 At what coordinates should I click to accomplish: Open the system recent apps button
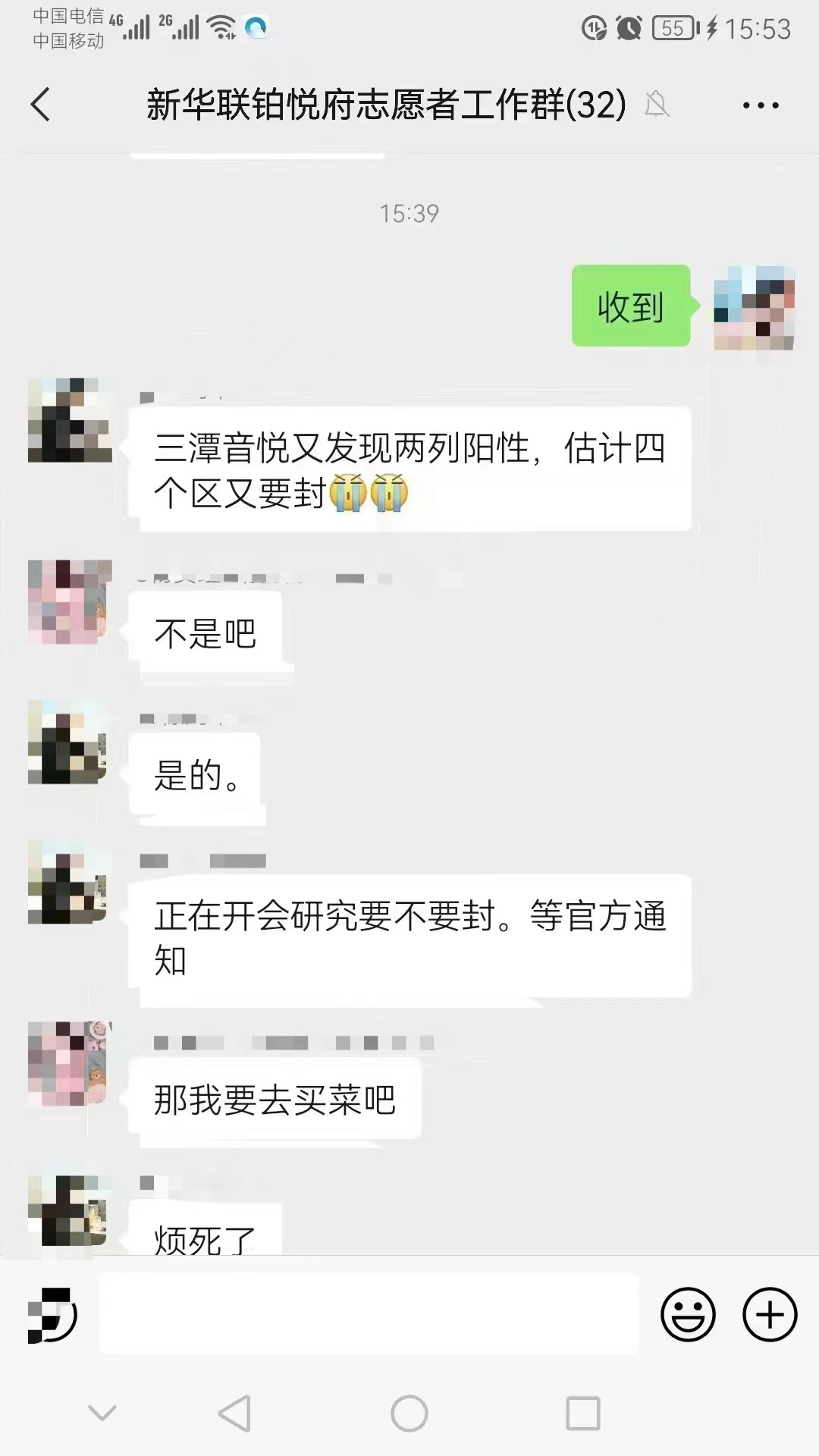(583, 1414)
